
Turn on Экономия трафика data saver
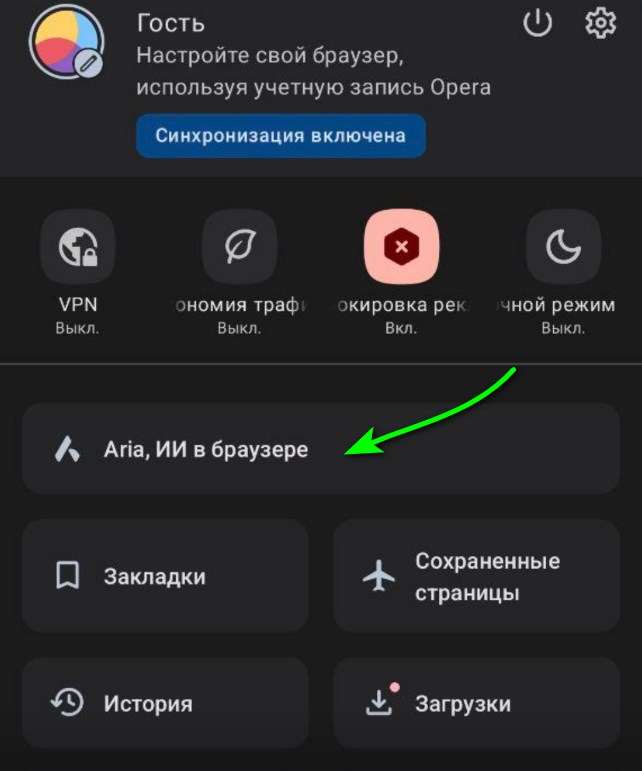(x=239, y=248)
